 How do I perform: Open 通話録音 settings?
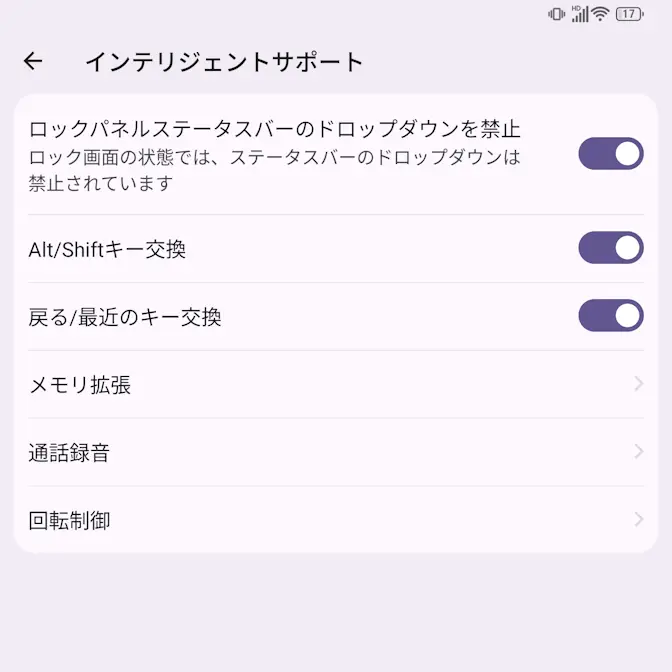[x=335, y=453]
